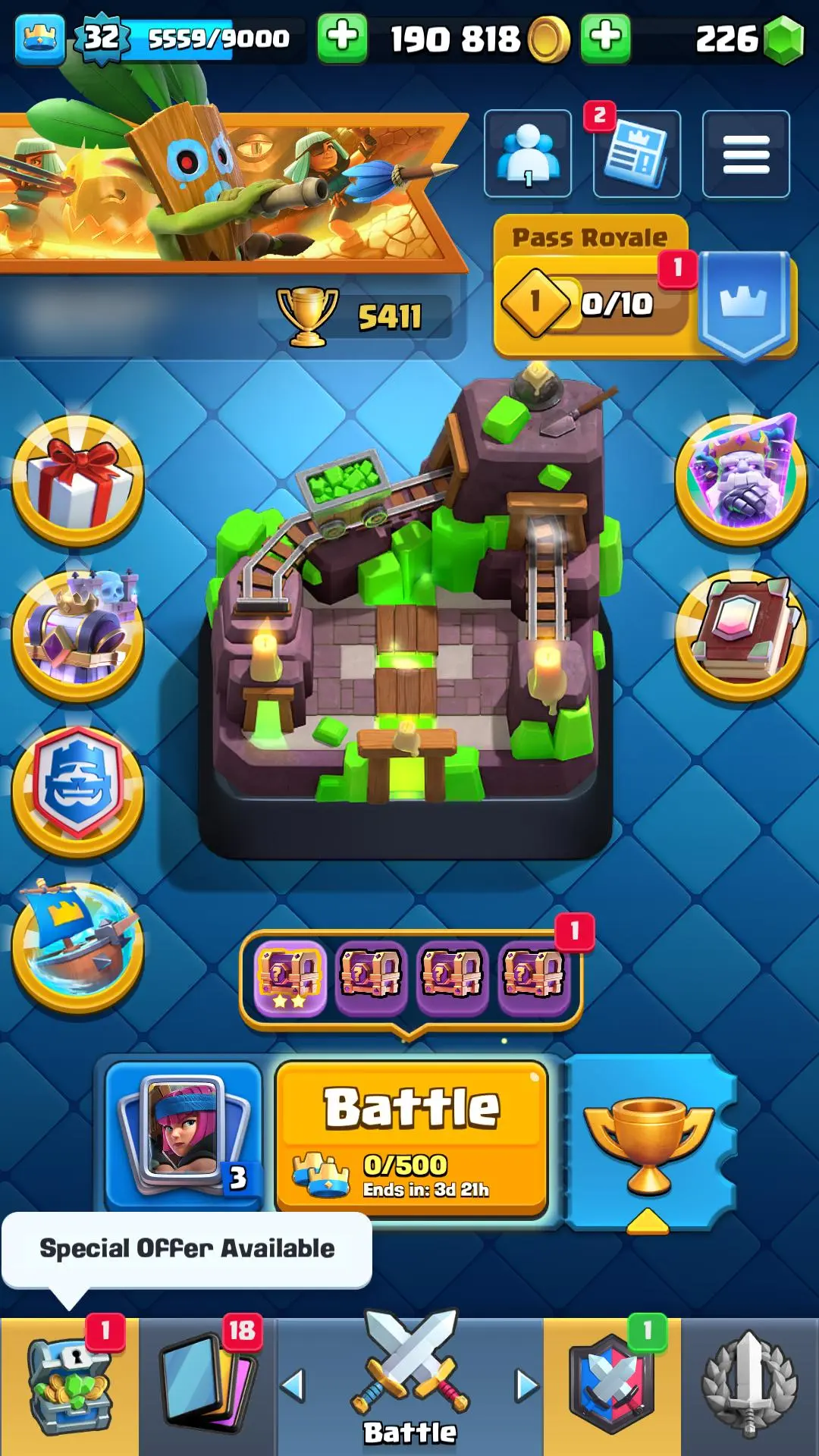Open the magic book icon
The height and width of the screenshot is (1456, 819).
pyautogui.click(x=741, y=635)
